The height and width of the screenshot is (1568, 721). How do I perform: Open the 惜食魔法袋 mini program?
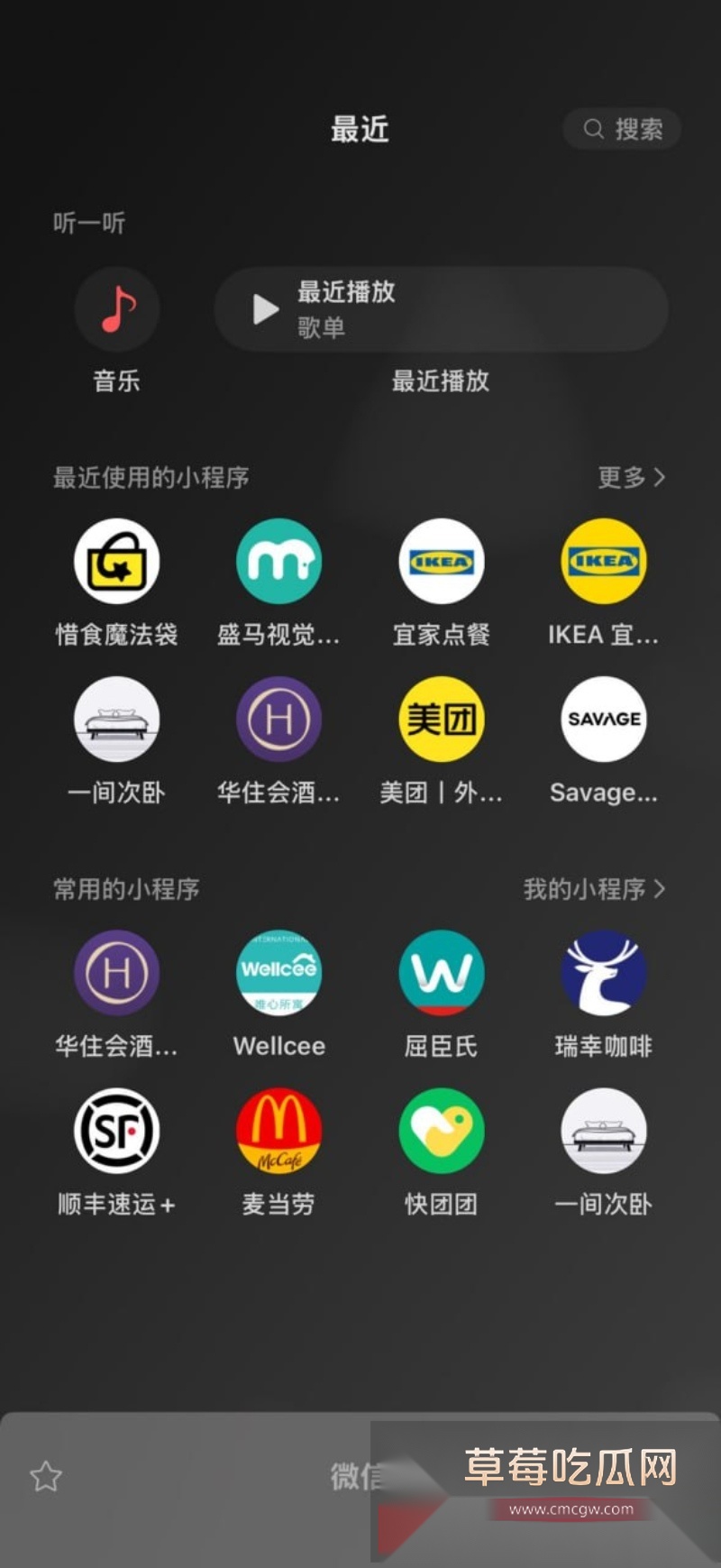(116, 560)
